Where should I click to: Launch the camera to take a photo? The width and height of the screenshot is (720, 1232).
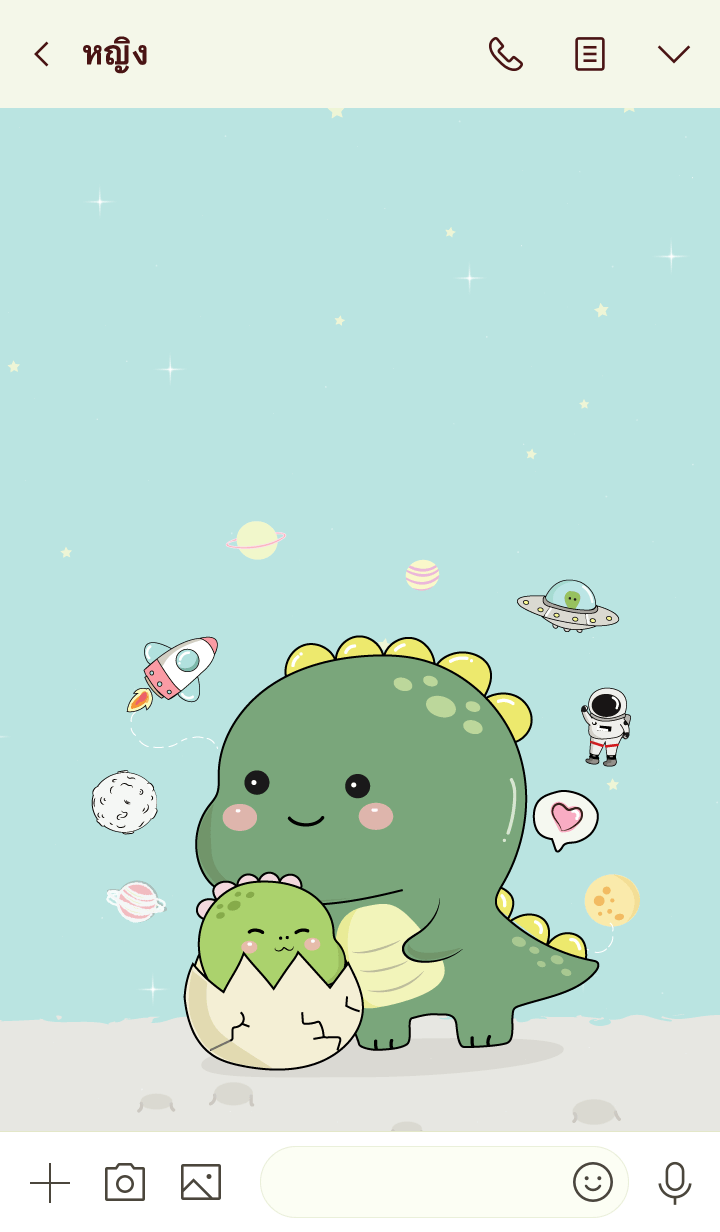click(x=125, y=1182)
